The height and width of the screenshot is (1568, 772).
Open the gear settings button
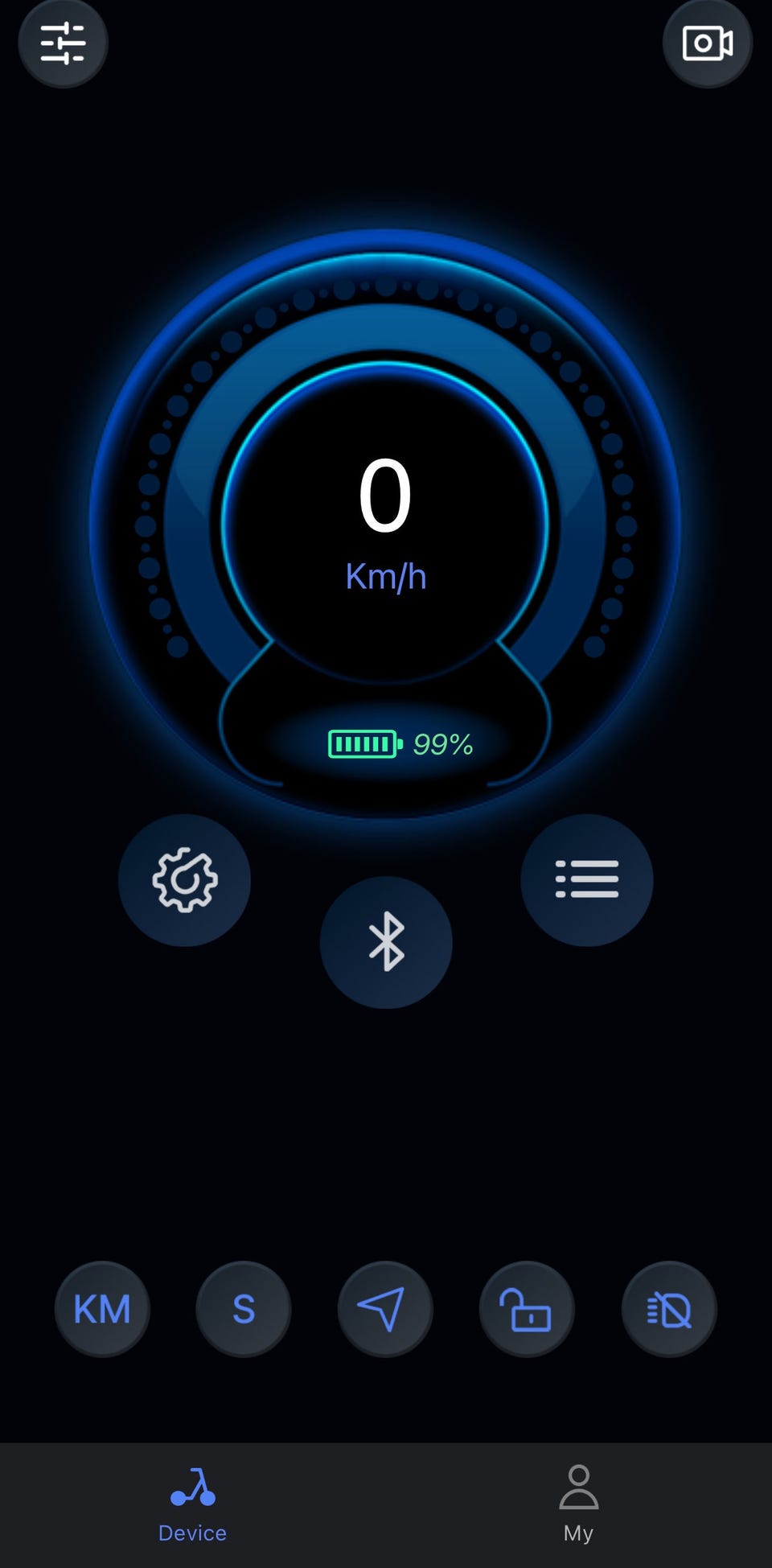click(x=184, y=879)
